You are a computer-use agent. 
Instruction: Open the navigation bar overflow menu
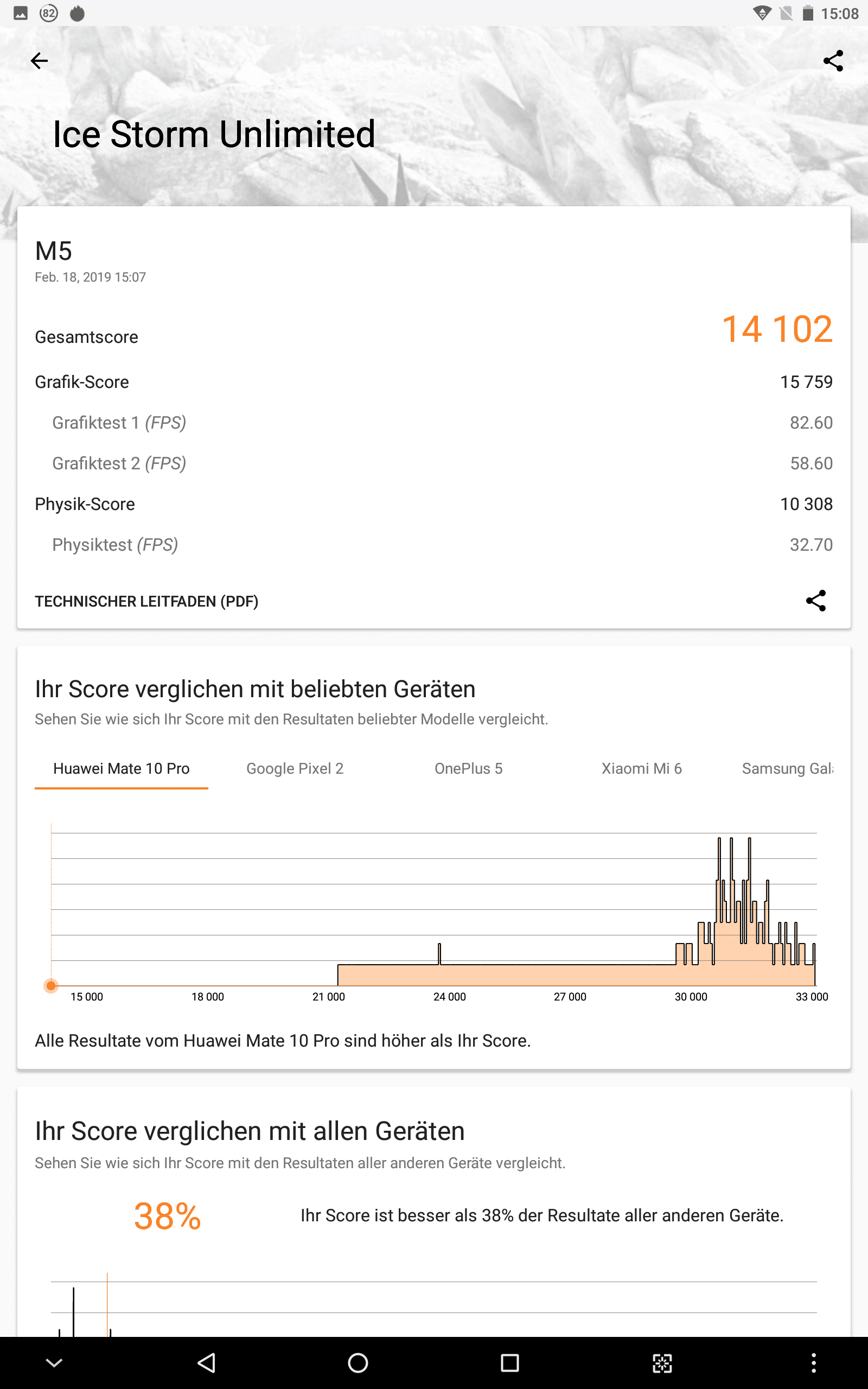[813, 1362]
